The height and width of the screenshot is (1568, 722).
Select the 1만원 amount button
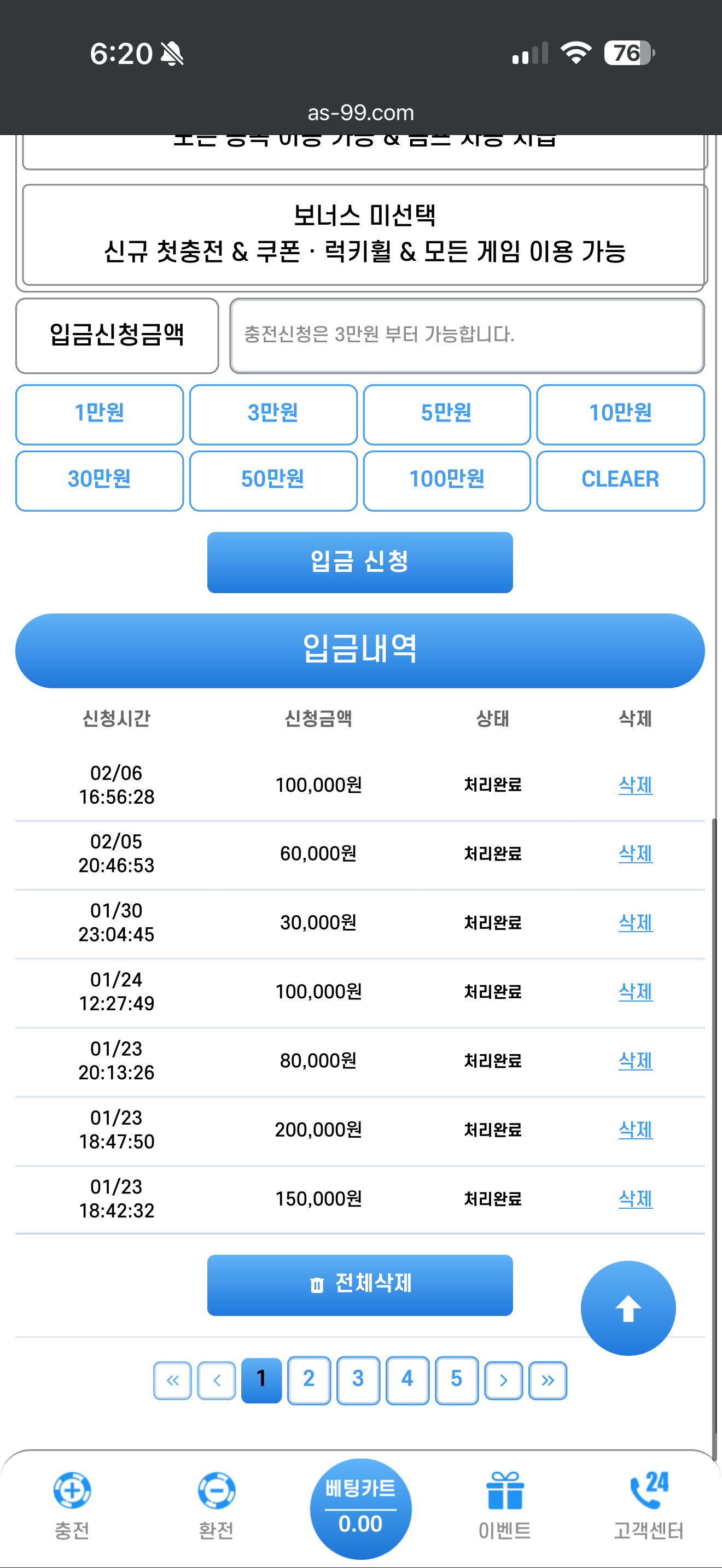[x=99, y=414]
